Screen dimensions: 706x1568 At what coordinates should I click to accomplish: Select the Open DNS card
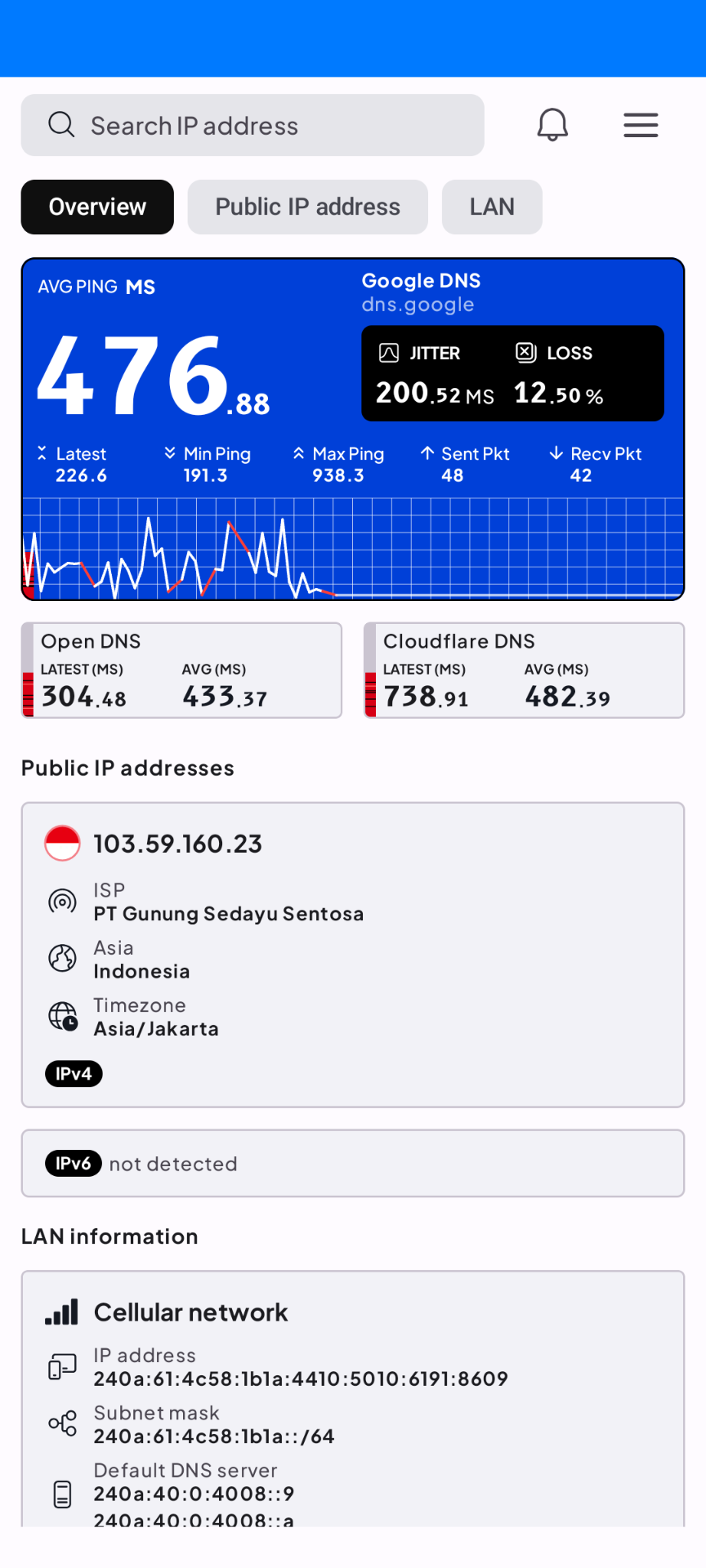[181, 670]
